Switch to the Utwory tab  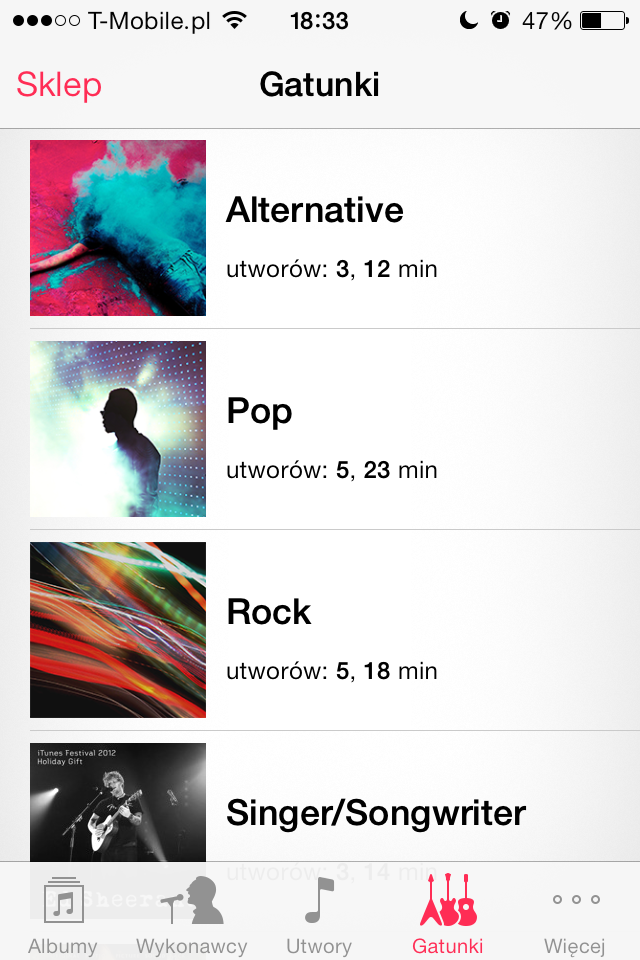pos(319,915)
